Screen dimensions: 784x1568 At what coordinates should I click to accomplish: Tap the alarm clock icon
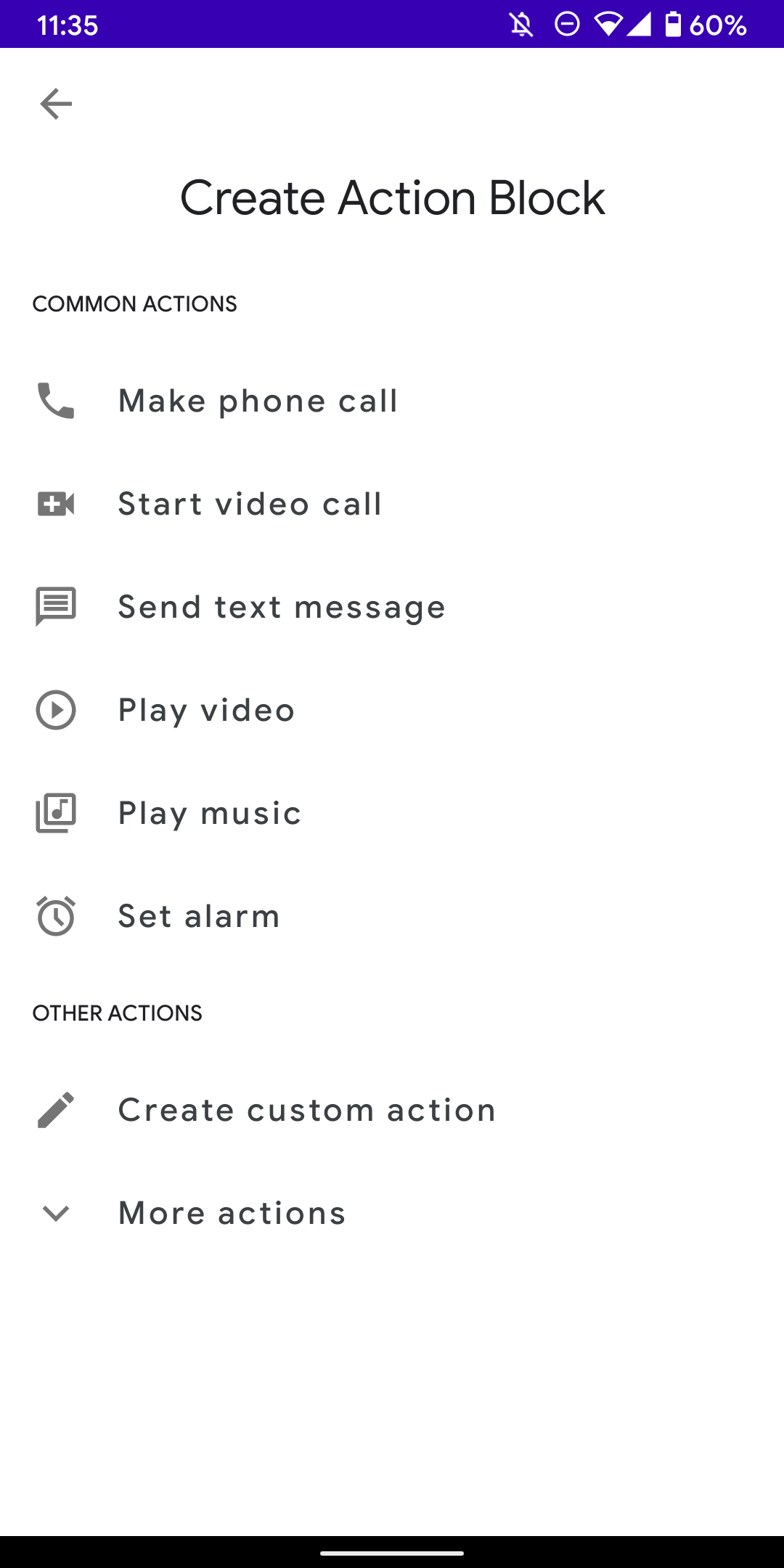click(x=55, y=915)
